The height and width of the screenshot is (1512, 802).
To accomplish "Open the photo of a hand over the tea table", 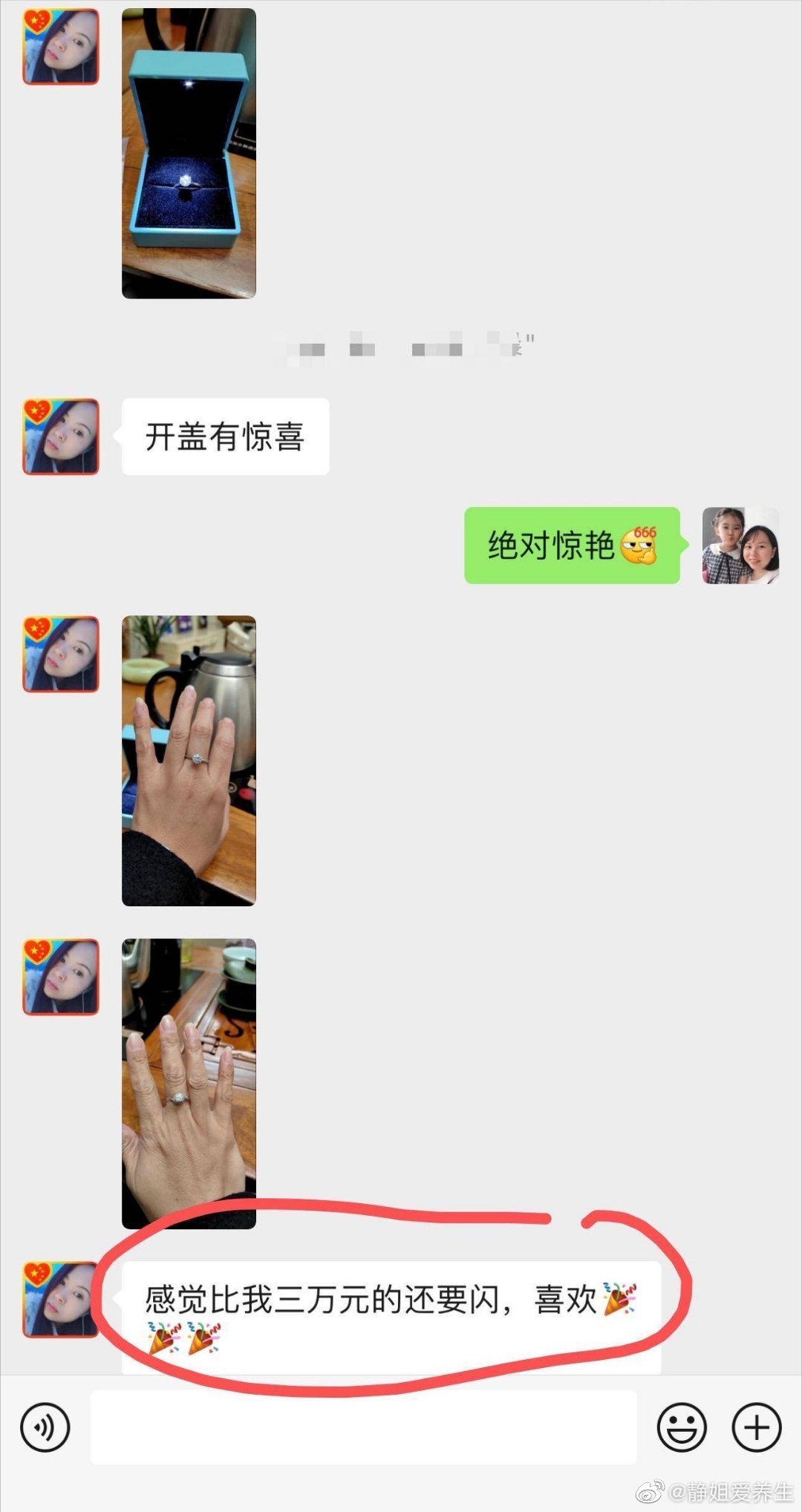I will [x=189, y=1083].
